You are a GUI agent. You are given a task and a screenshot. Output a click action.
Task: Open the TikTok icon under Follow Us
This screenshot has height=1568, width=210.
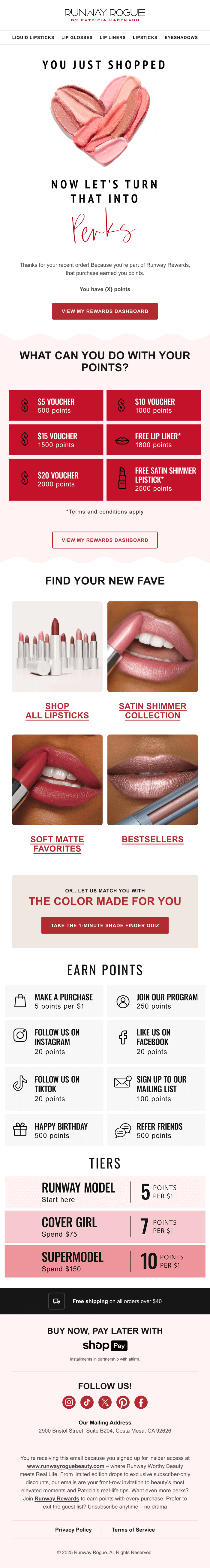pyautogui.click(x=87, y=1402)
